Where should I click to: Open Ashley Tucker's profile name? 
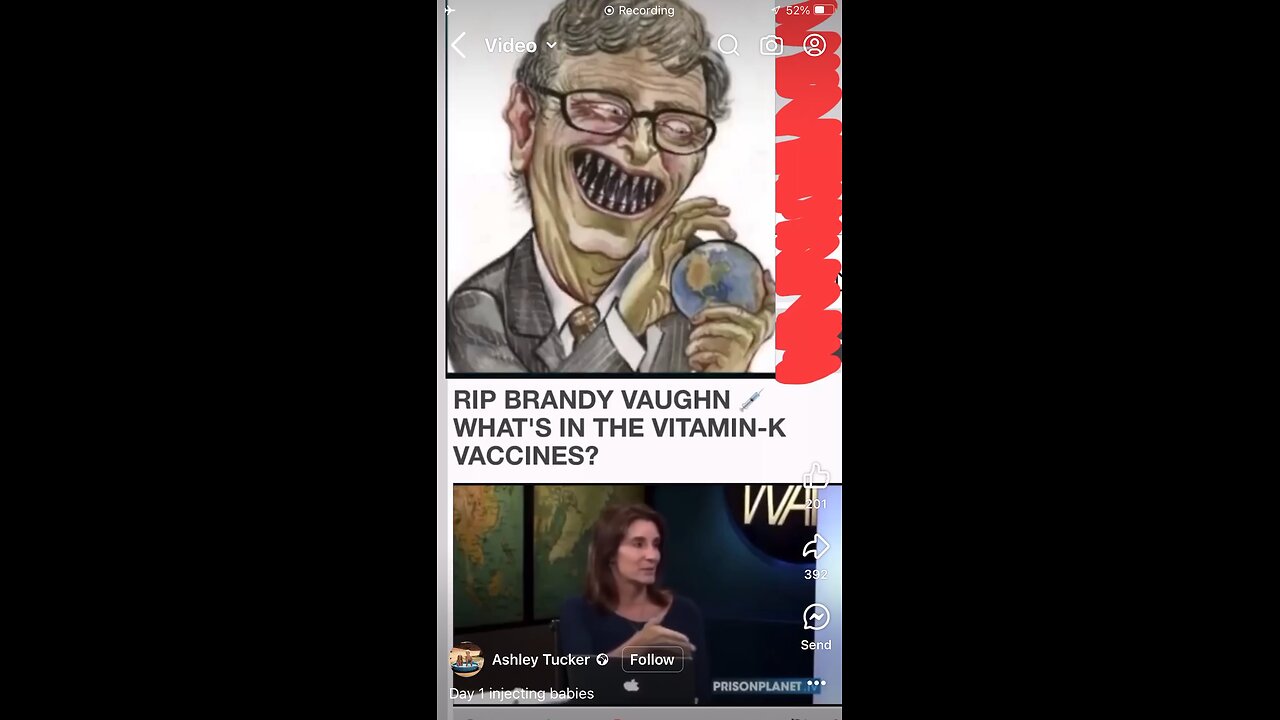point(540,660)
